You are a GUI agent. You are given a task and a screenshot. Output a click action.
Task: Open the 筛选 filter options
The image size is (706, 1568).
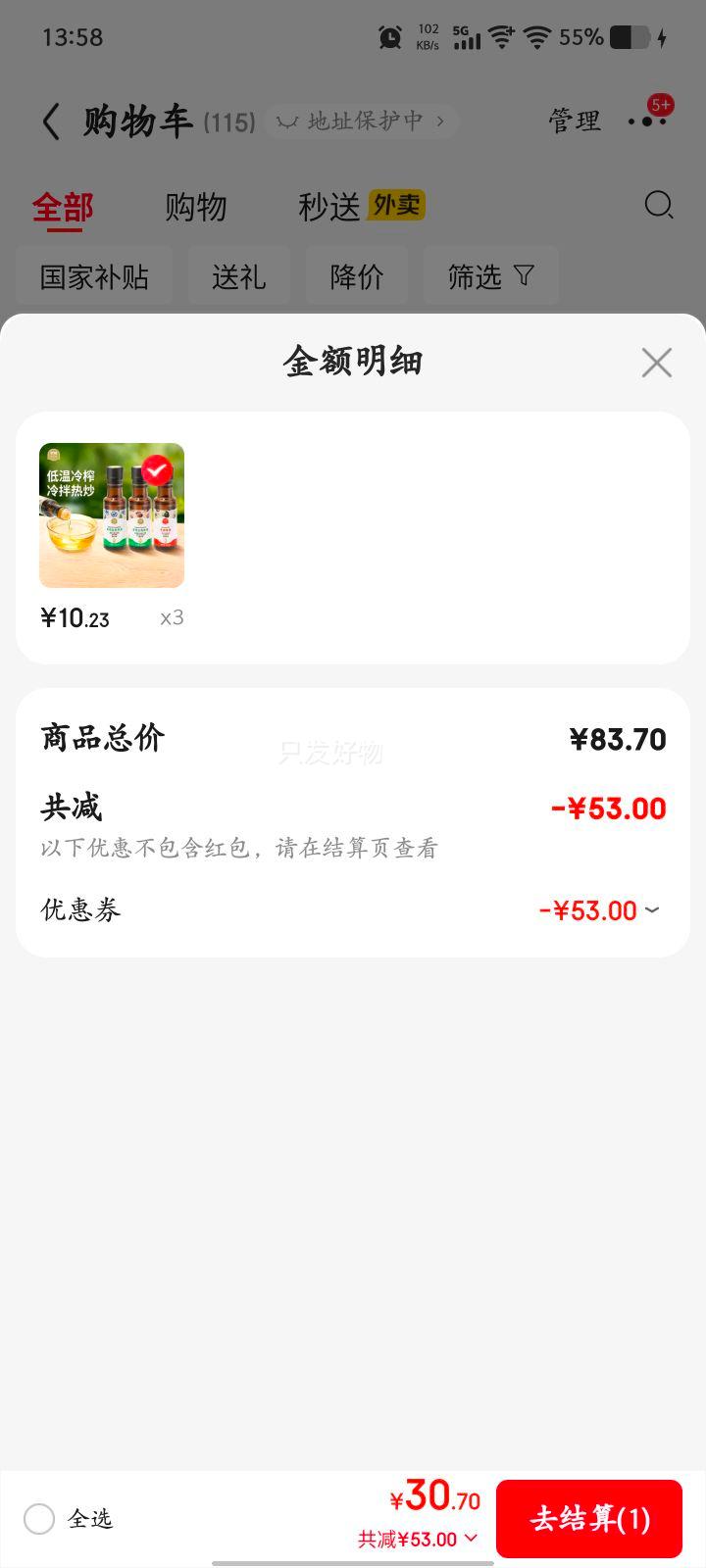[490, 276]
